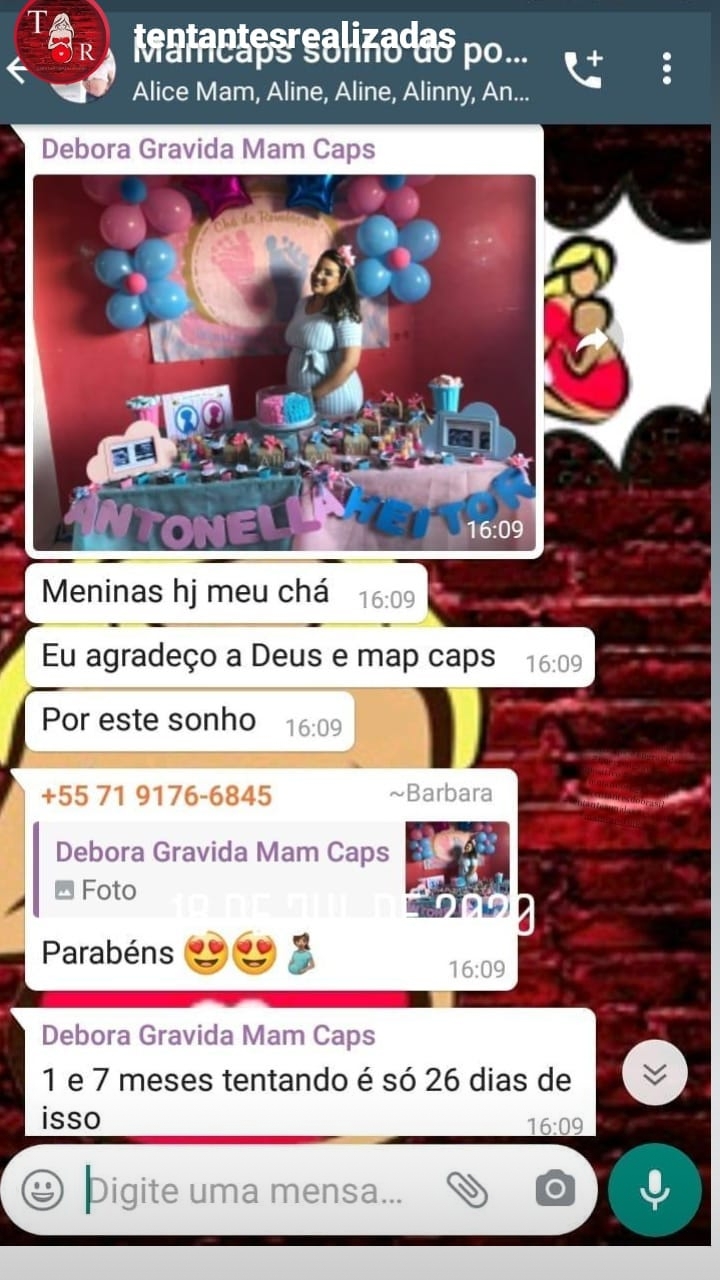This screenshot has height=1280, width=720.
Task: Start a group voice call
Action: 583,69
